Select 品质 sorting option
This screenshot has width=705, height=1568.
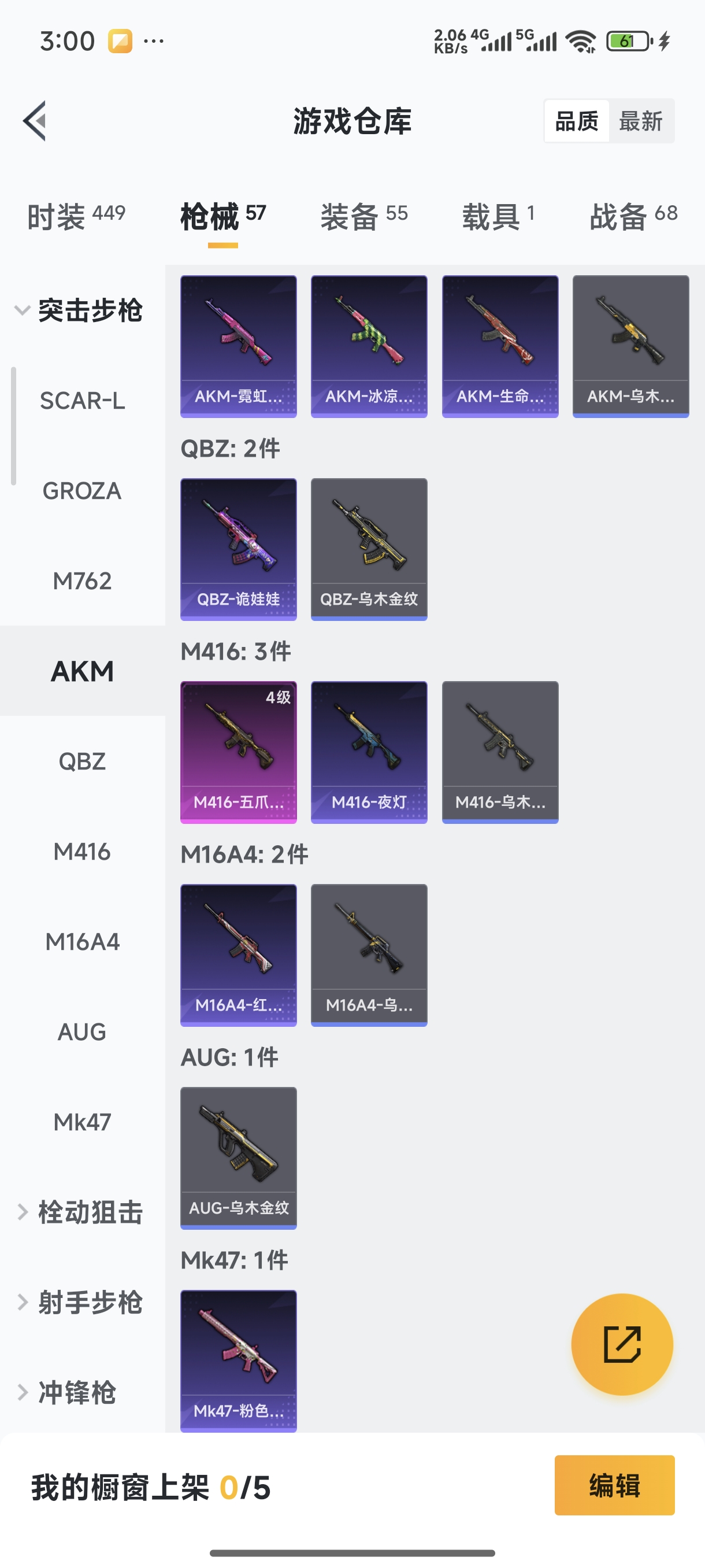click(x=577, y=121)
